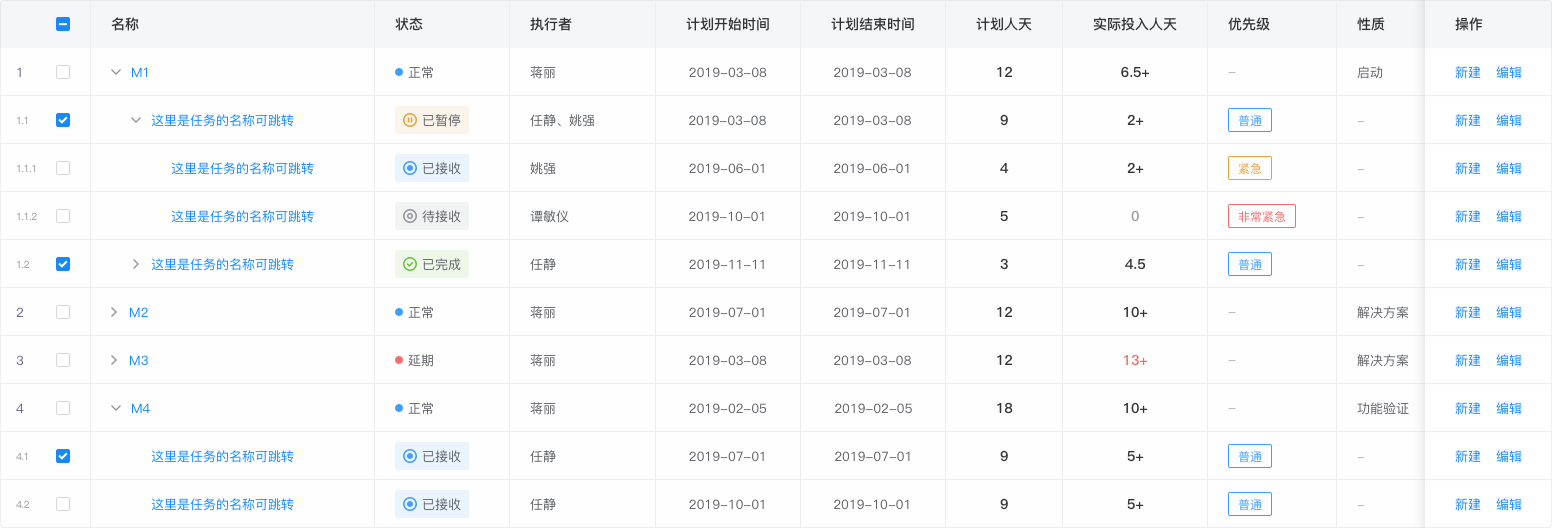
Task: Collapse the M1 row
Action: tap(115, 72)
